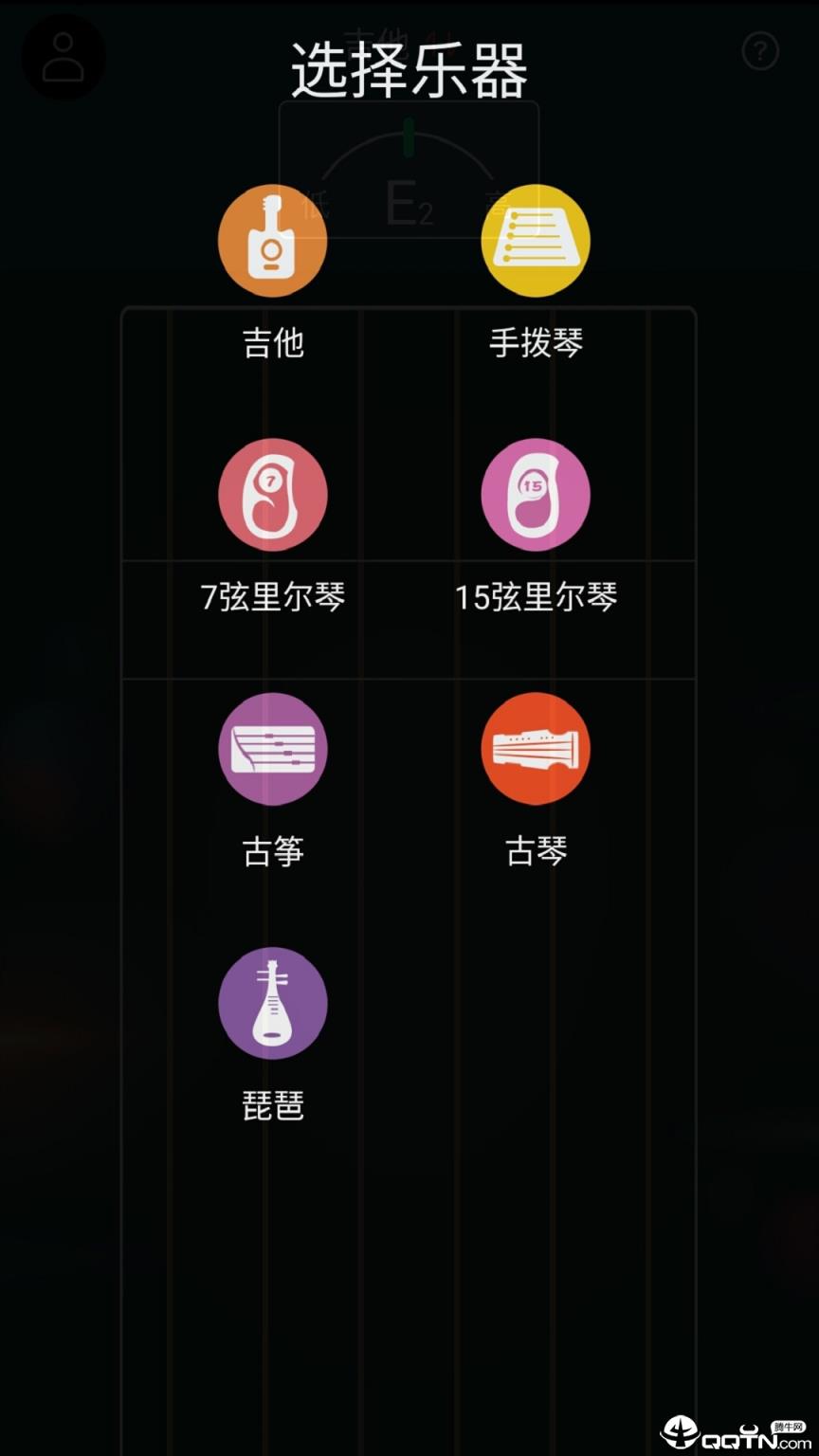Viewport: 819px width, 1456px height.
Task: Click the 7弦里尔琴 text label
Action: 273,596
